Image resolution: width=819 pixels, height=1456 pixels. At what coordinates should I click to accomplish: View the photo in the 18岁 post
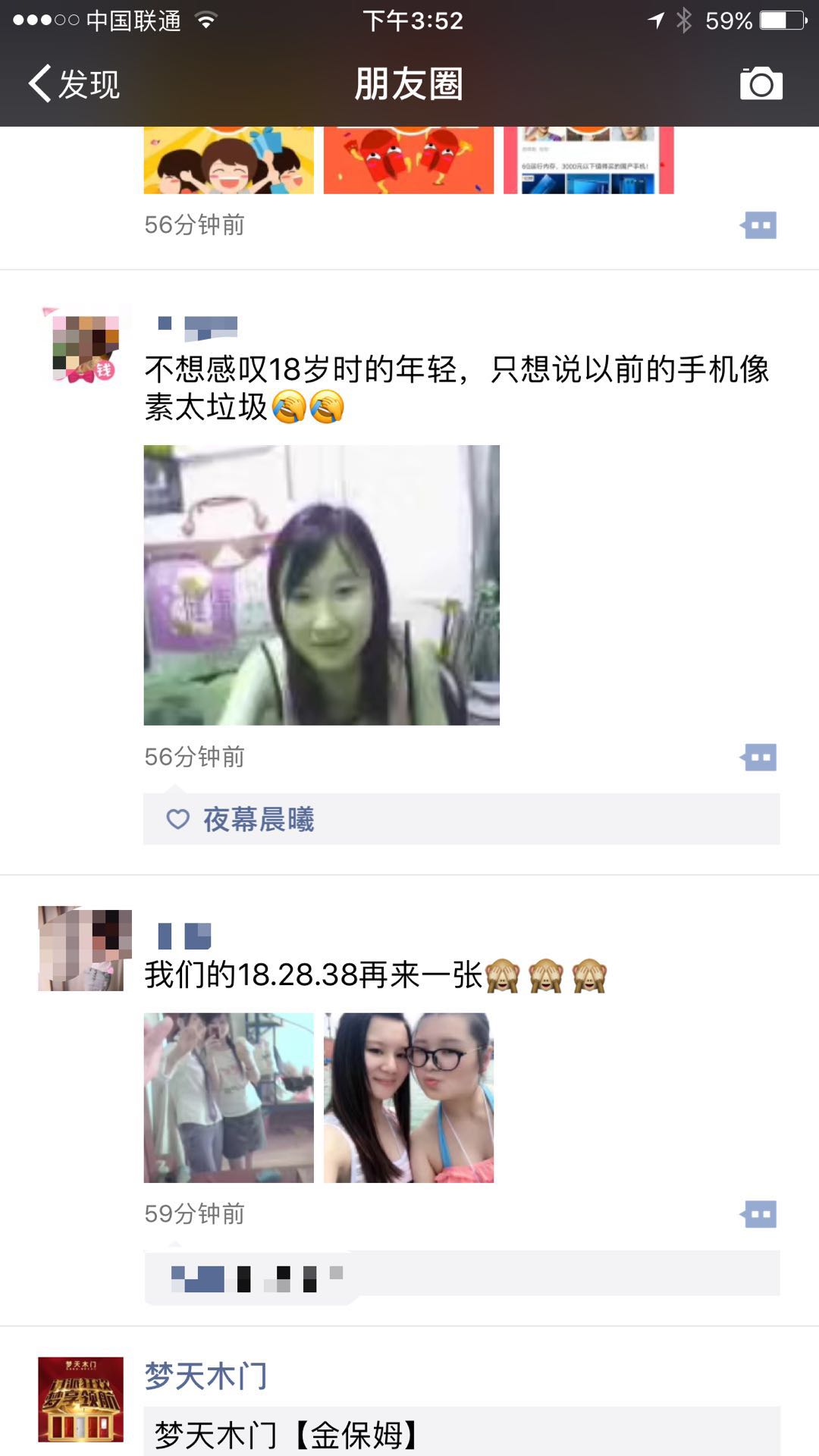tap(322, 585)
